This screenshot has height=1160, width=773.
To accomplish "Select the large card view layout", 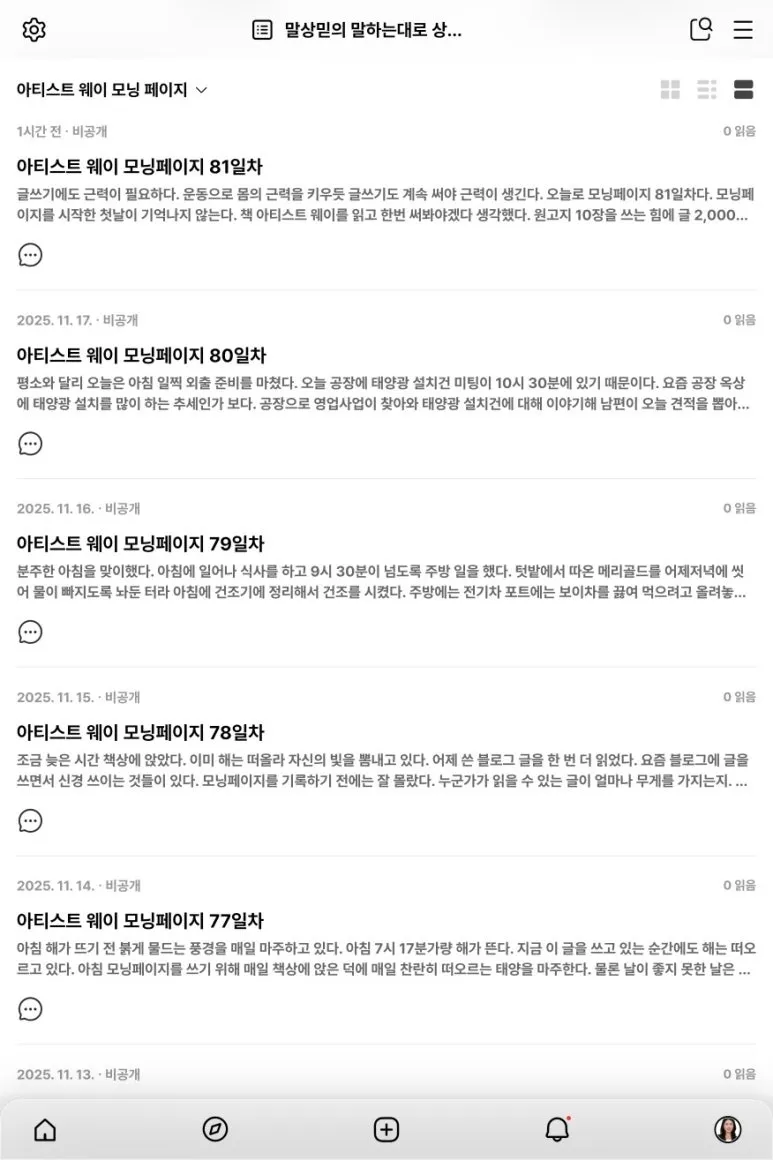I will point(744,89).
